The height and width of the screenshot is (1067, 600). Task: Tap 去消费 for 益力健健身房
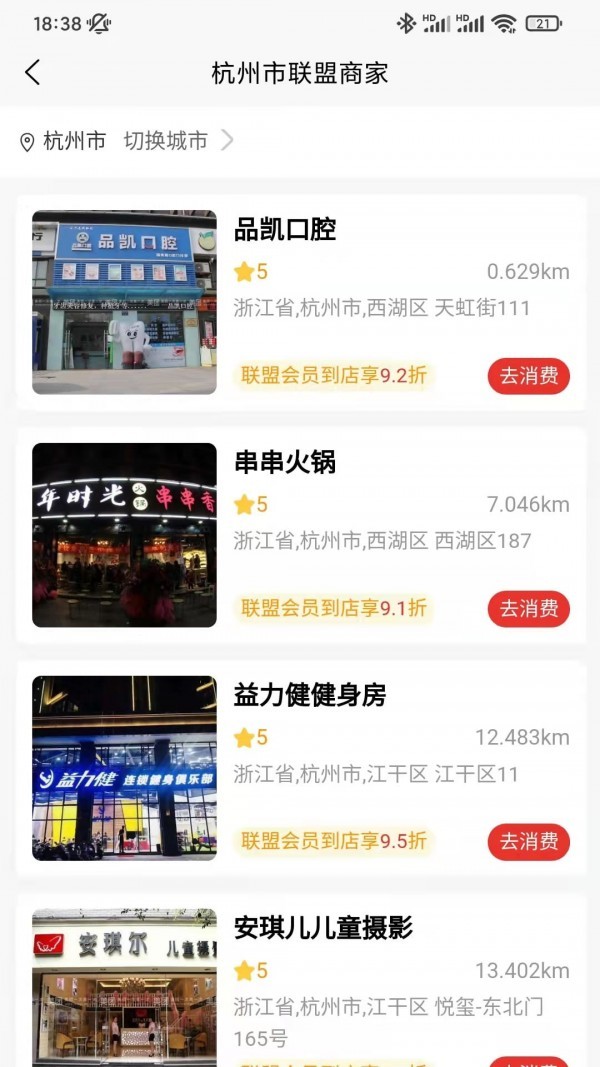tap(528, 842)
